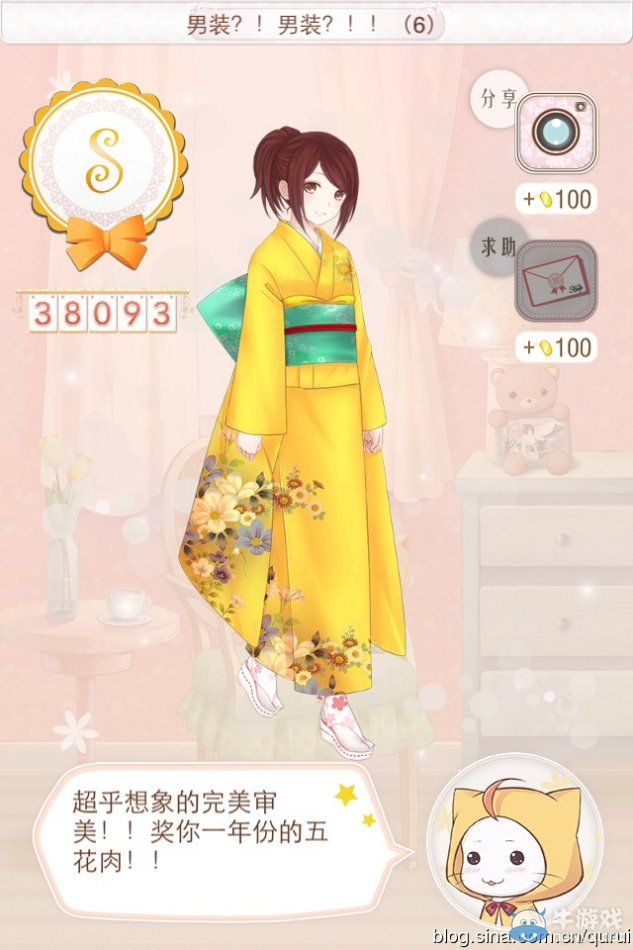Tap the camera share button

(x=555, y=132)
